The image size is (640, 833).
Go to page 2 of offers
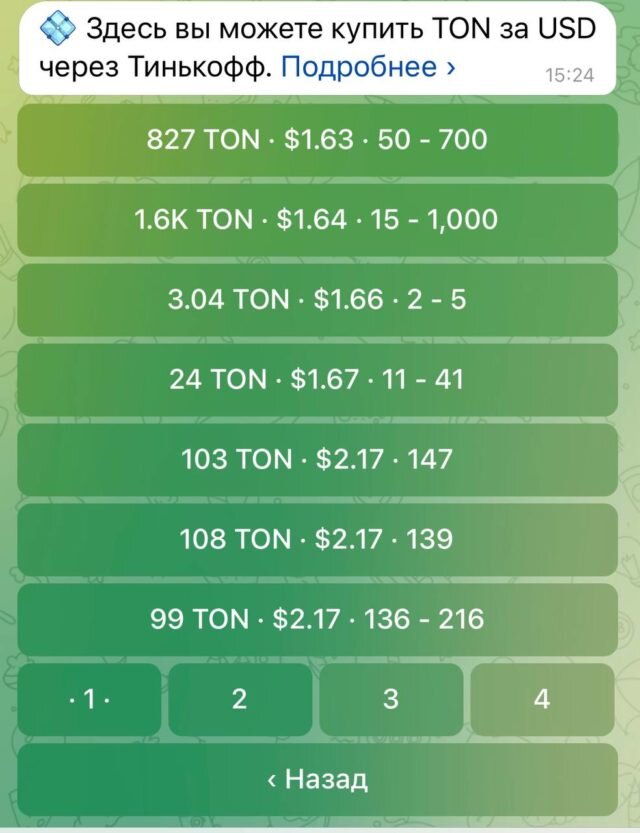click(240, 699)
